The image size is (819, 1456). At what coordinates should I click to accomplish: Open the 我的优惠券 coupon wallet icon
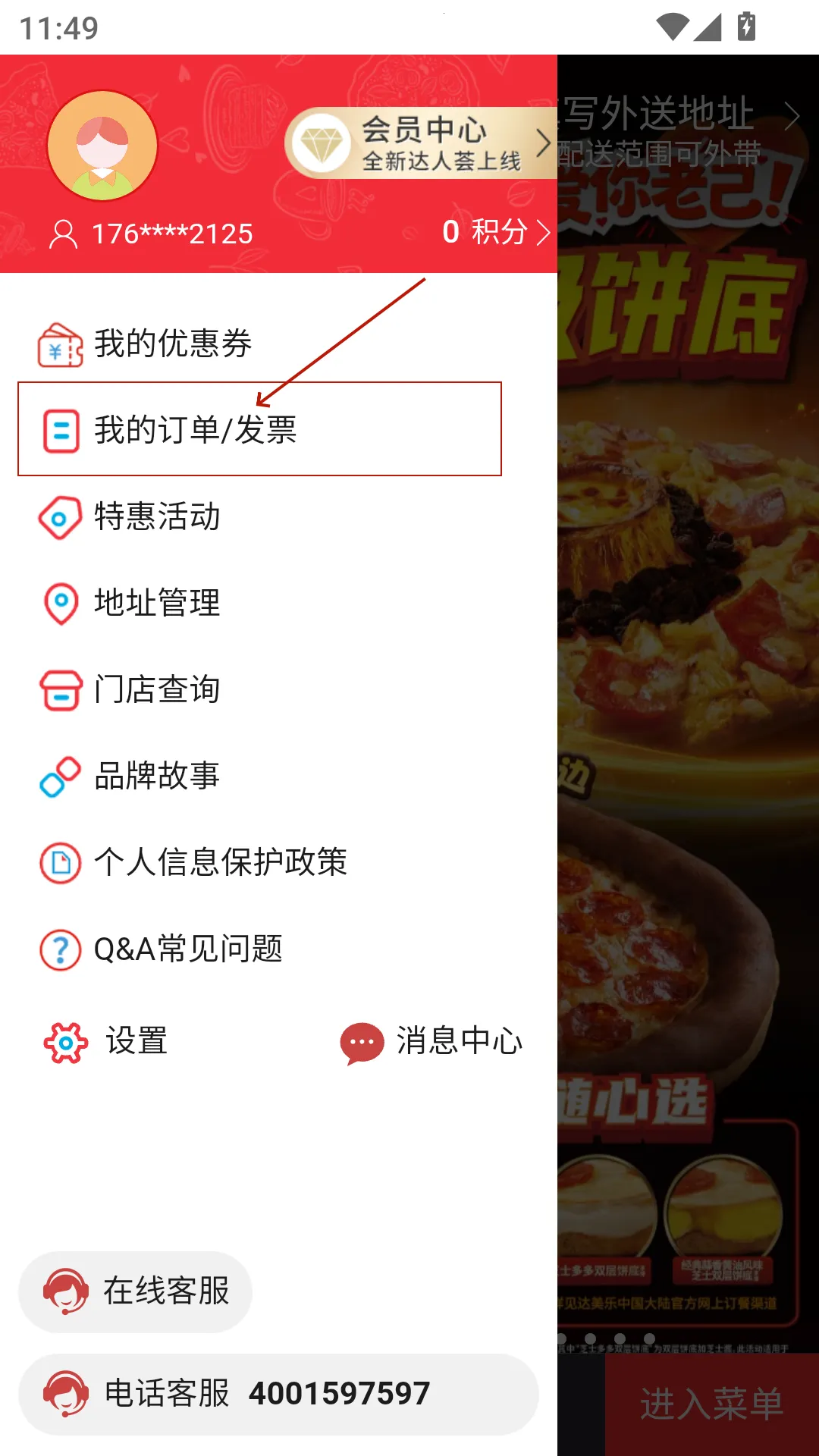[x=59, y=345]
